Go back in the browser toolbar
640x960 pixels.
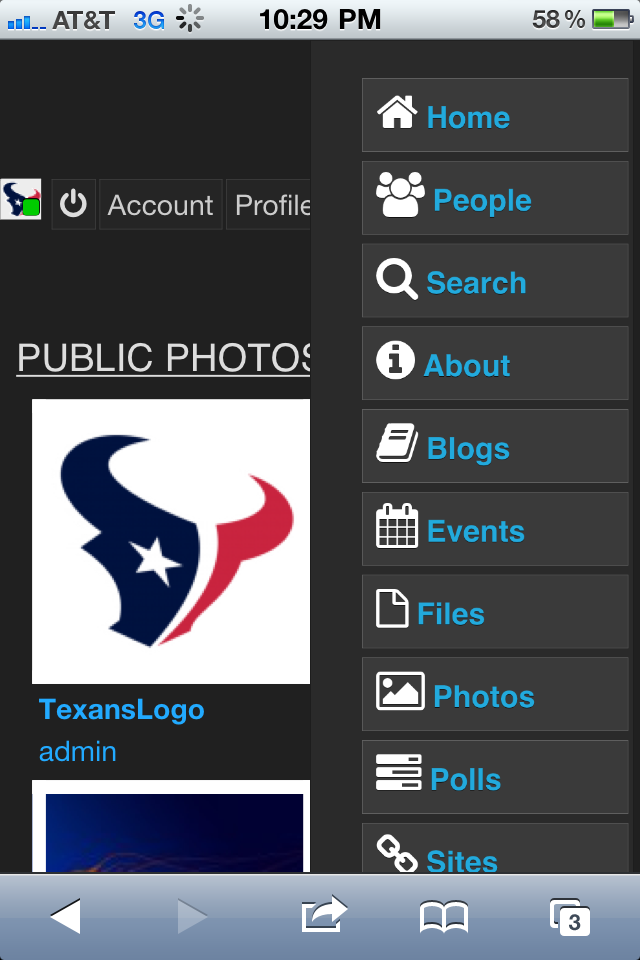(65, 915)
